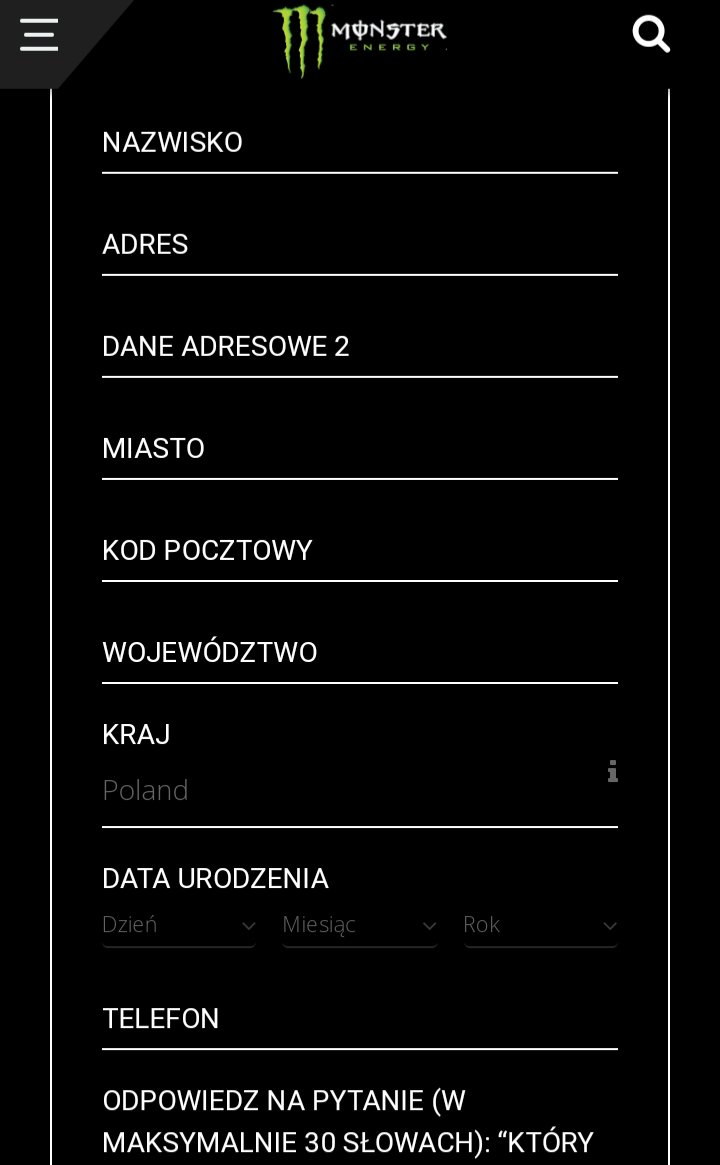Show info for the KRAJ field
Viewport: 720px width, 1165px height.
[612, 771]
